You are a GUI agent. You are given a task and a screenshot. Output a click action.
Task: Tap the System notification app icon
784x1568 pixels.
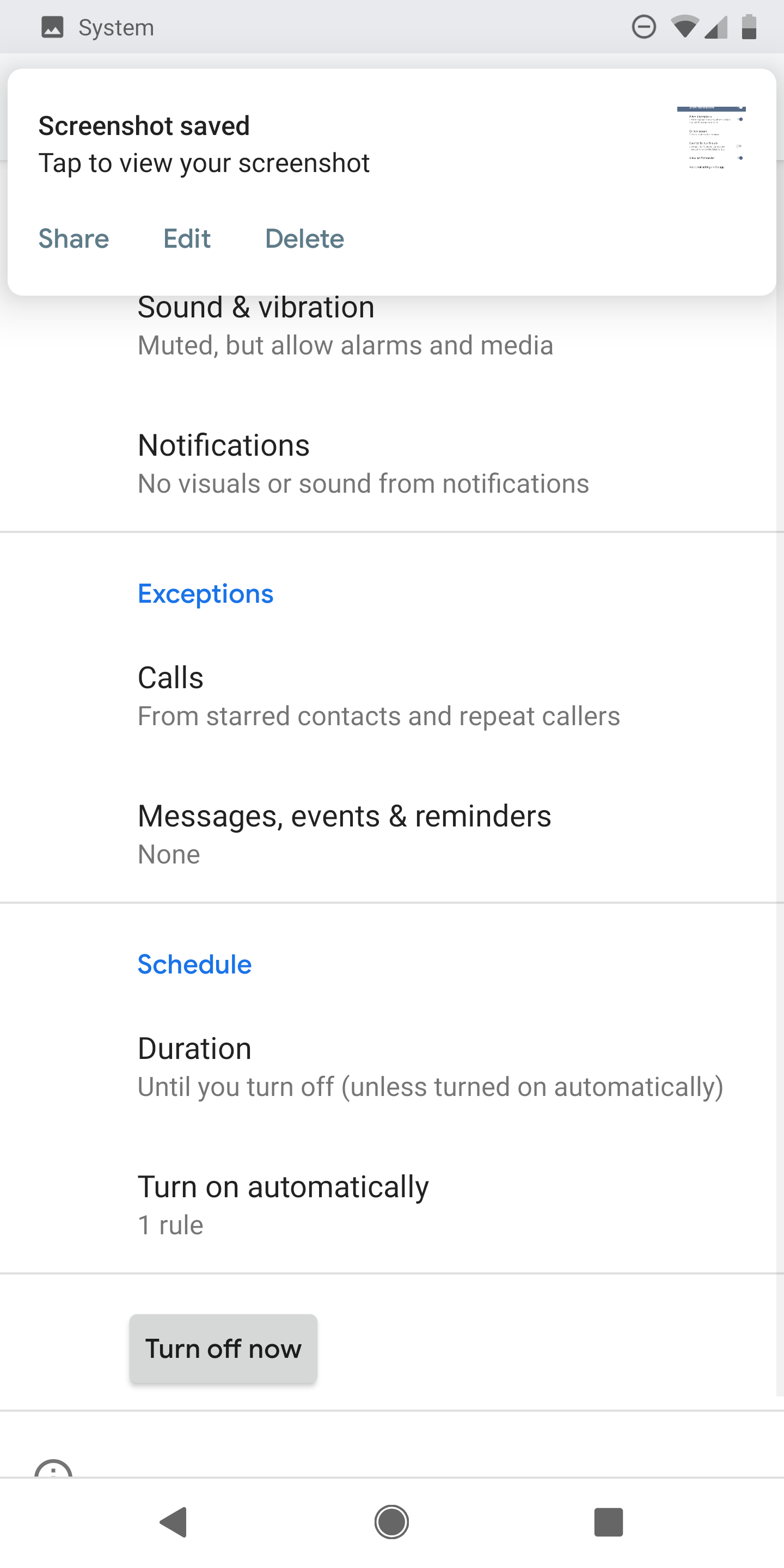click(x=52, y=26)
